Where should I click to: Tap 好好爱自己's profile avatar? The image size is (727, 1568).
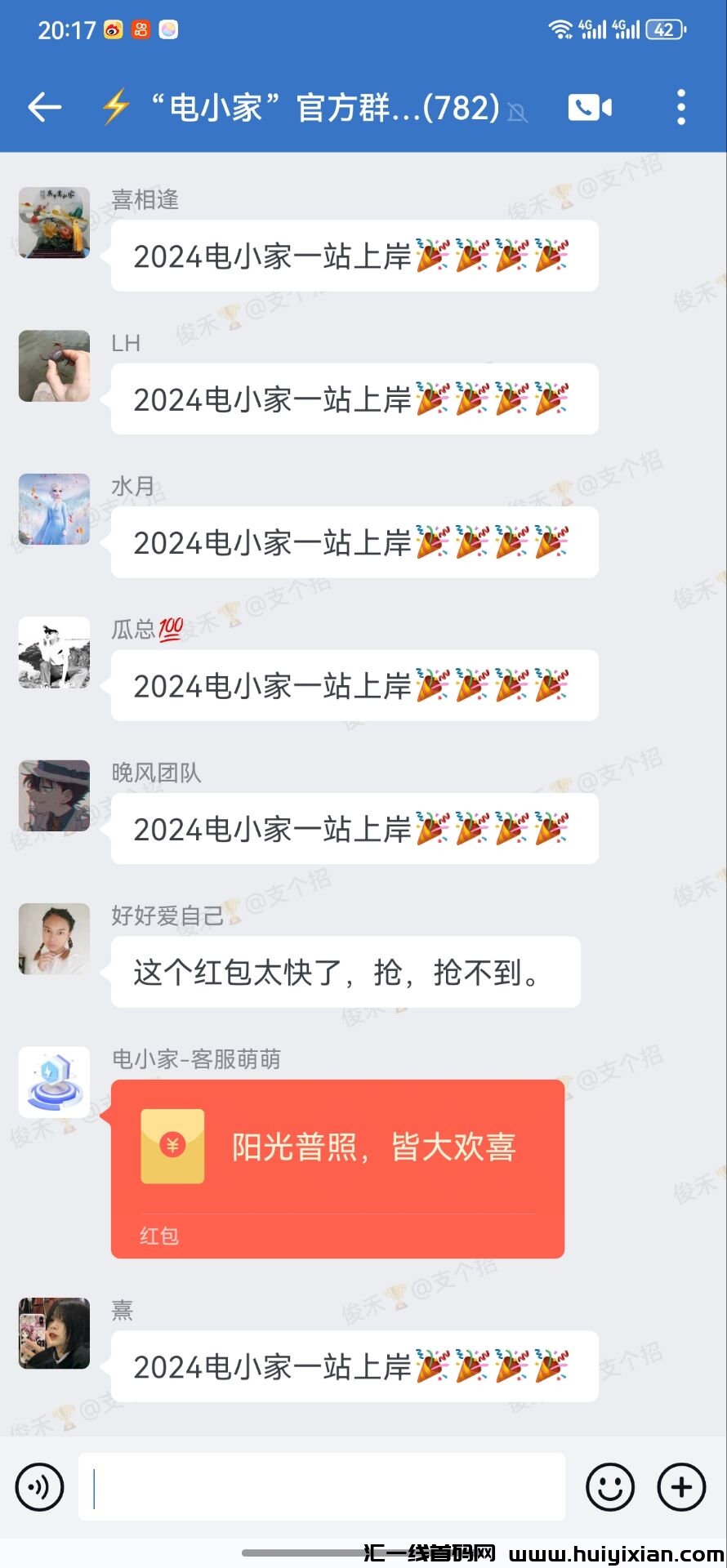pyautogui.click(x=54, y=938)
